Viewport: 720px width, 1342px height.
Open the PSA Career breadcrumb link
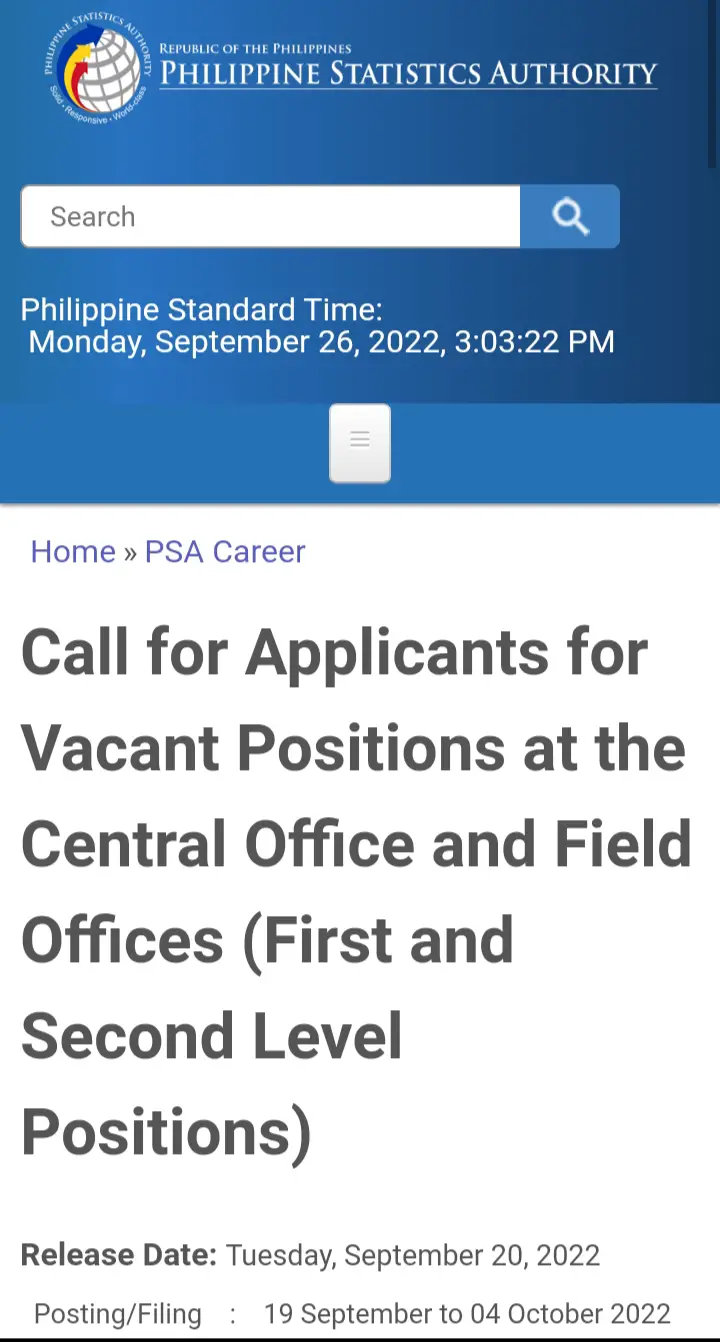click(x=225, y=551)
